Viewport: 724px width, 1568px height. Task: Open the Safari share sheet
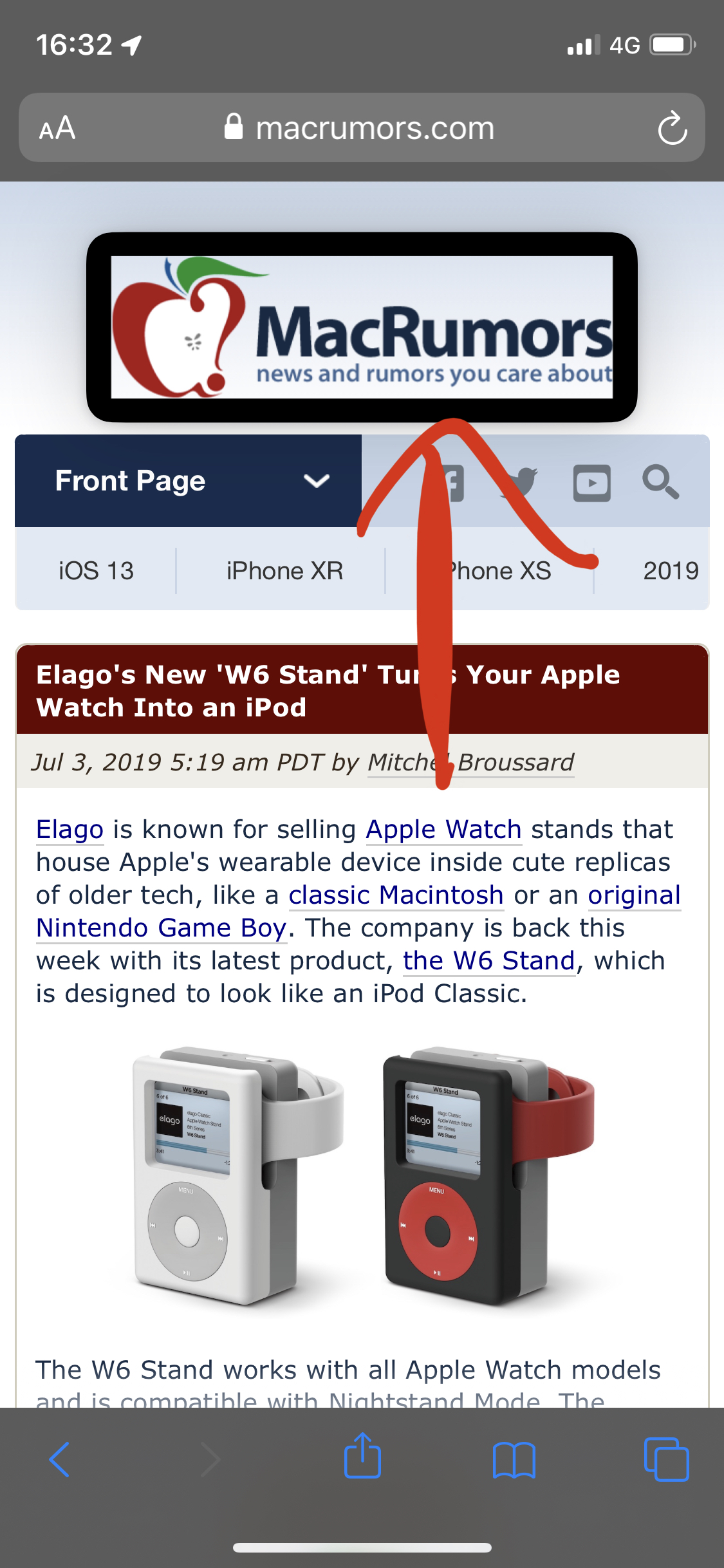pyautogui.click(x=362, y=1457)
